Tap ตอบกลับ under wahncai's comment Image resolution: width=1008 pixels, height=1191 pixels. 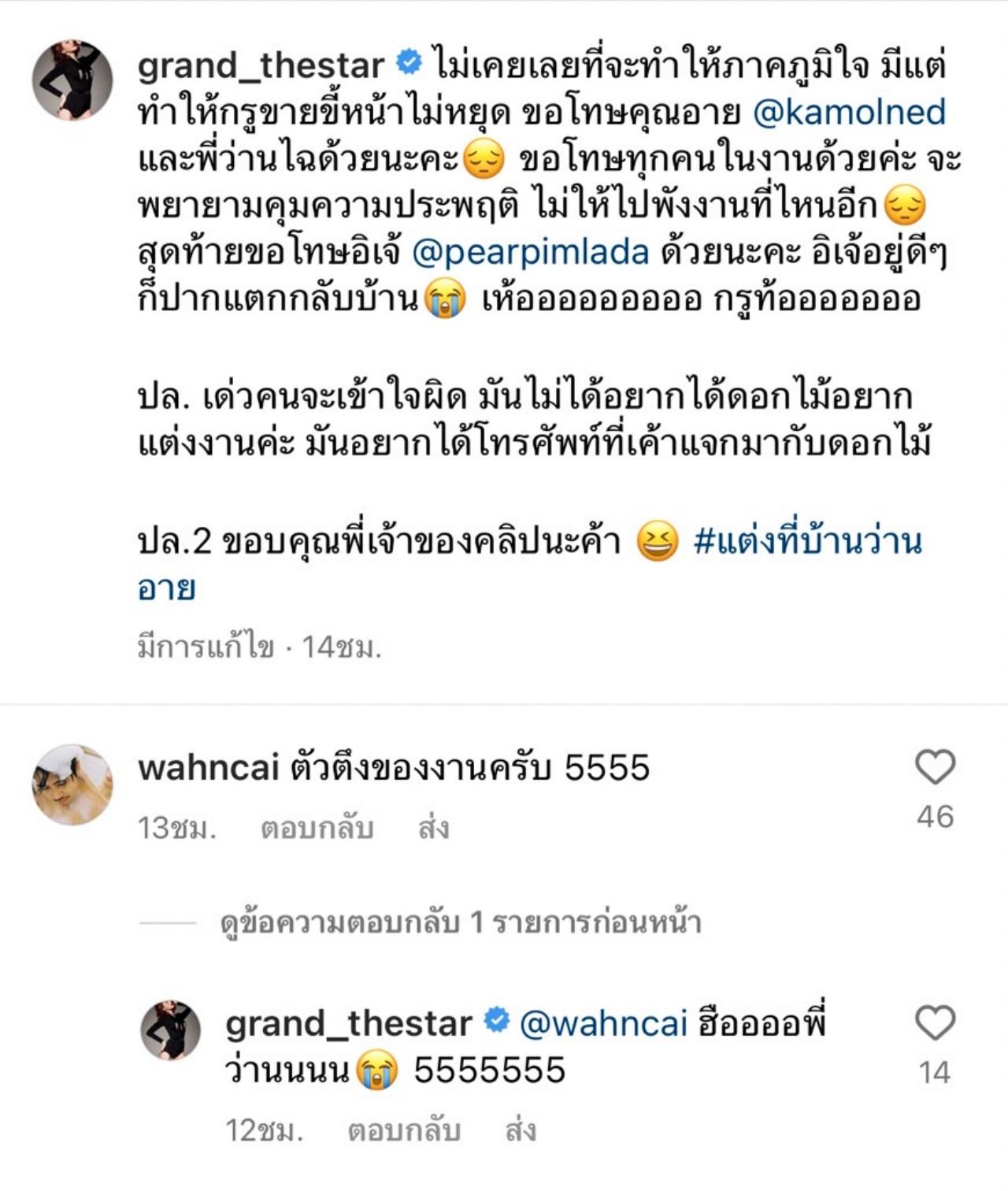click(317, 829)
